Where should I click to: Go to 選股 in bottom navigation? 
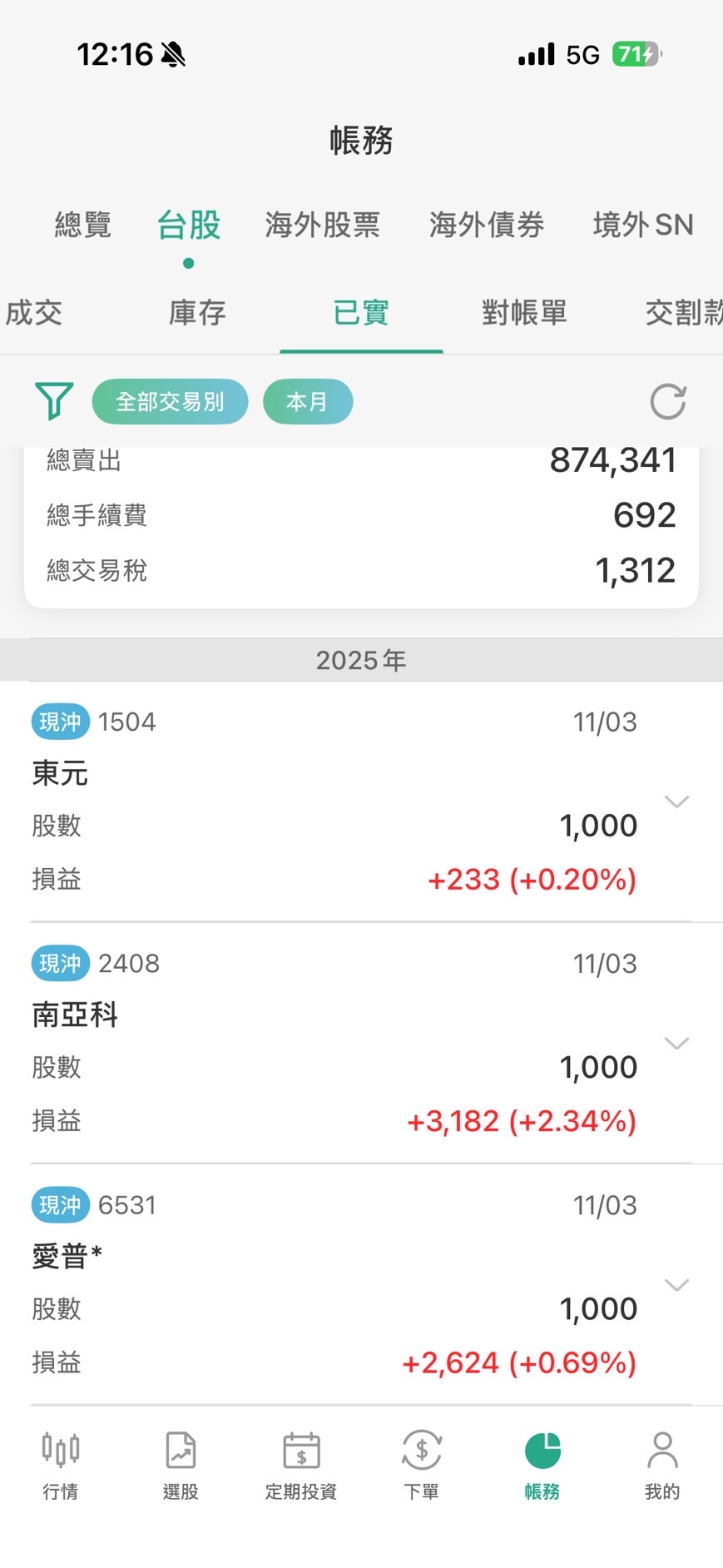pos(181,1465)
